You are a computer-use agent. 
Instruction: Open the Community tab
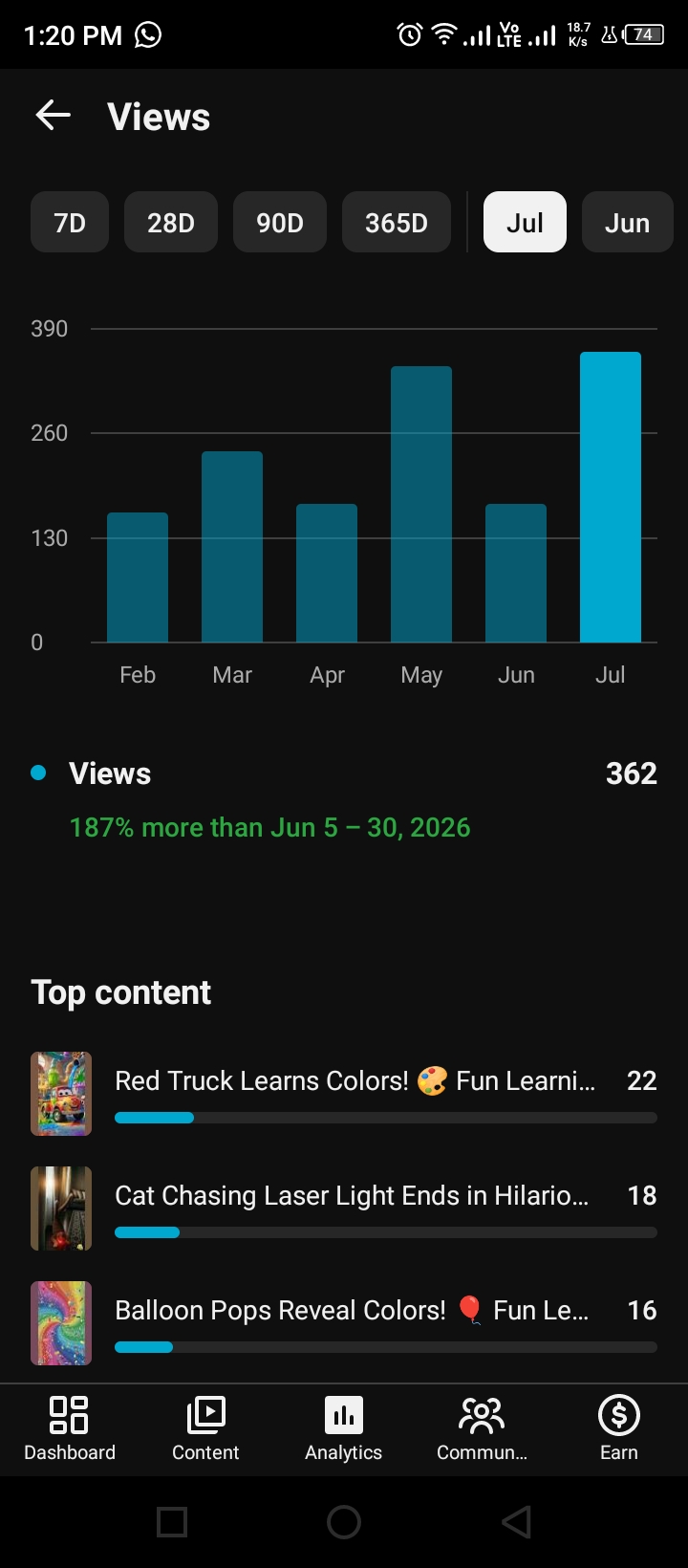[x=482, y=1428]
